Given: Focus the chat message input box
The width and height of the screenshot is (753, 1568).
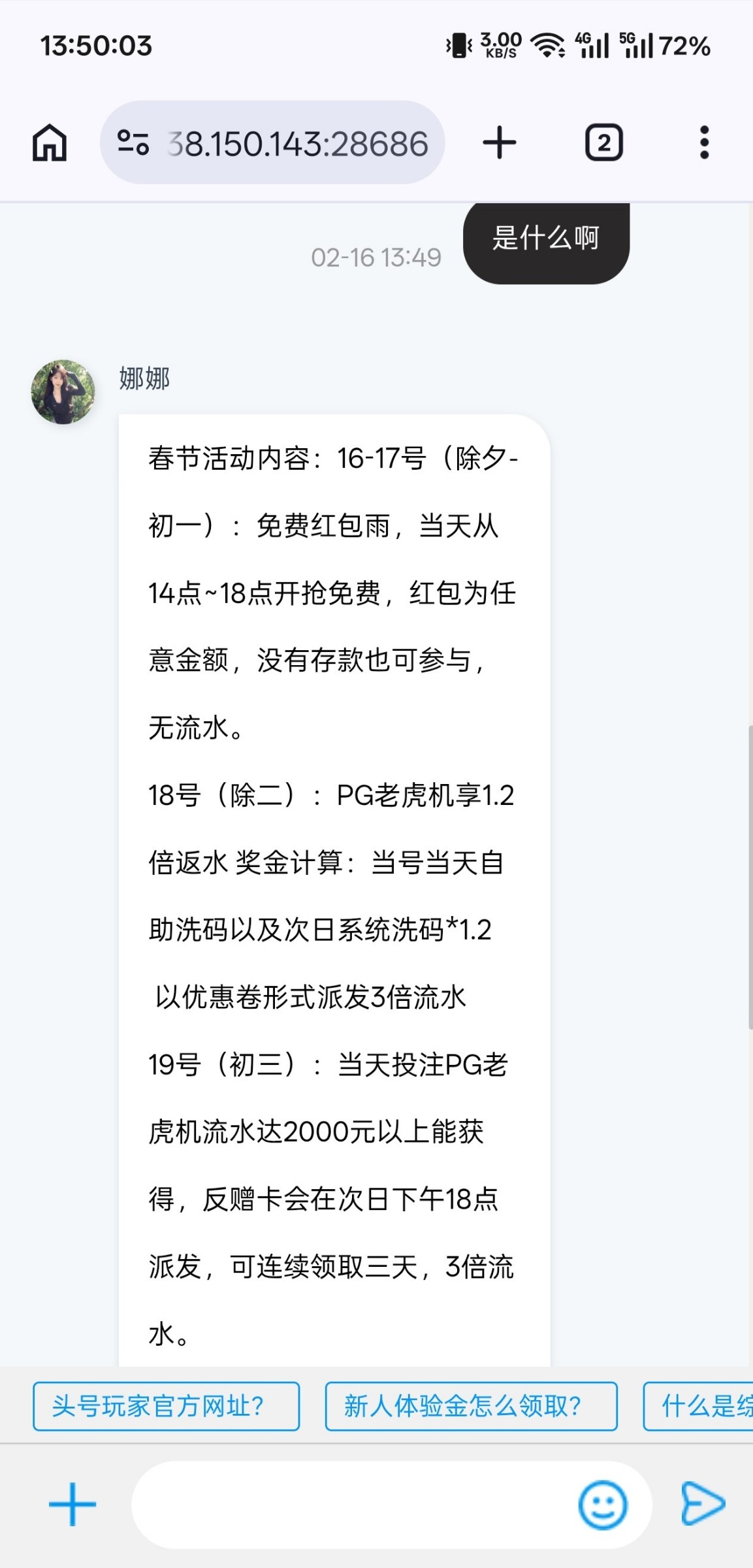Looking at the screenshot, I should coord(353,1505).
